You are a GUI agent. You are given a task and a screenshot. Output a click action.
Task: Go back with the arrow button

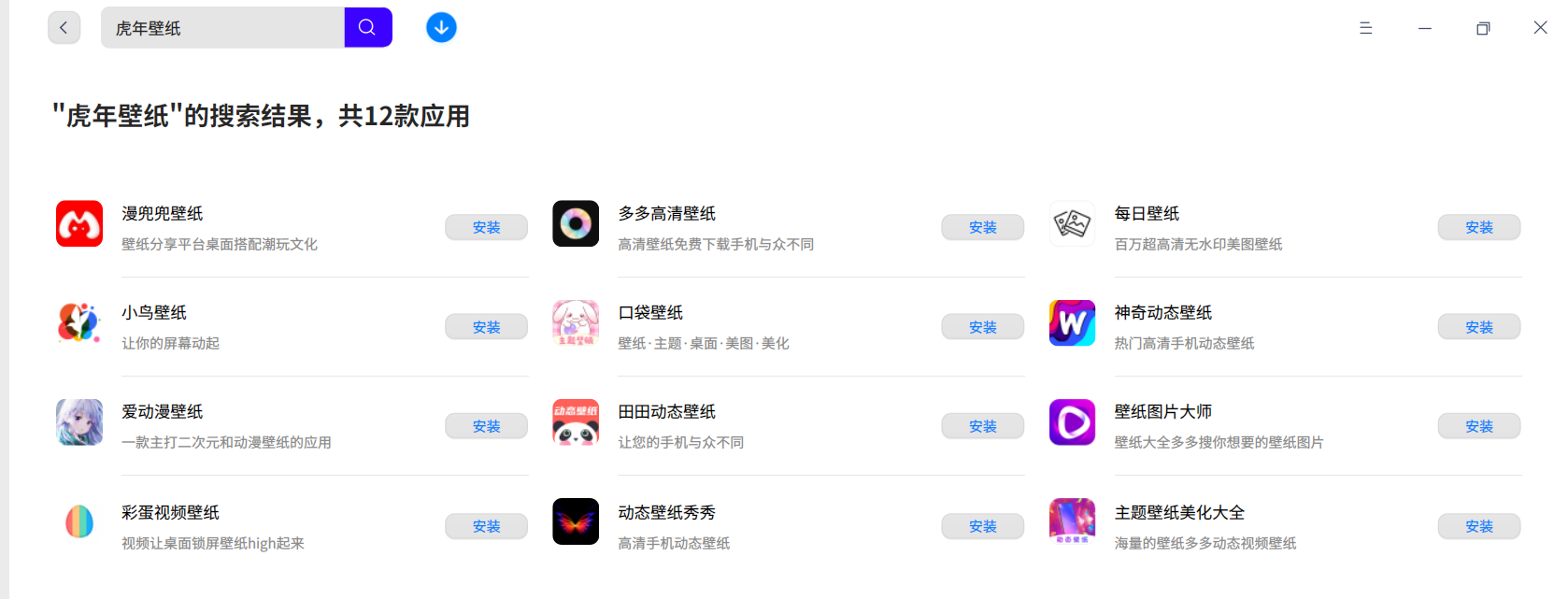click(64, 28)
